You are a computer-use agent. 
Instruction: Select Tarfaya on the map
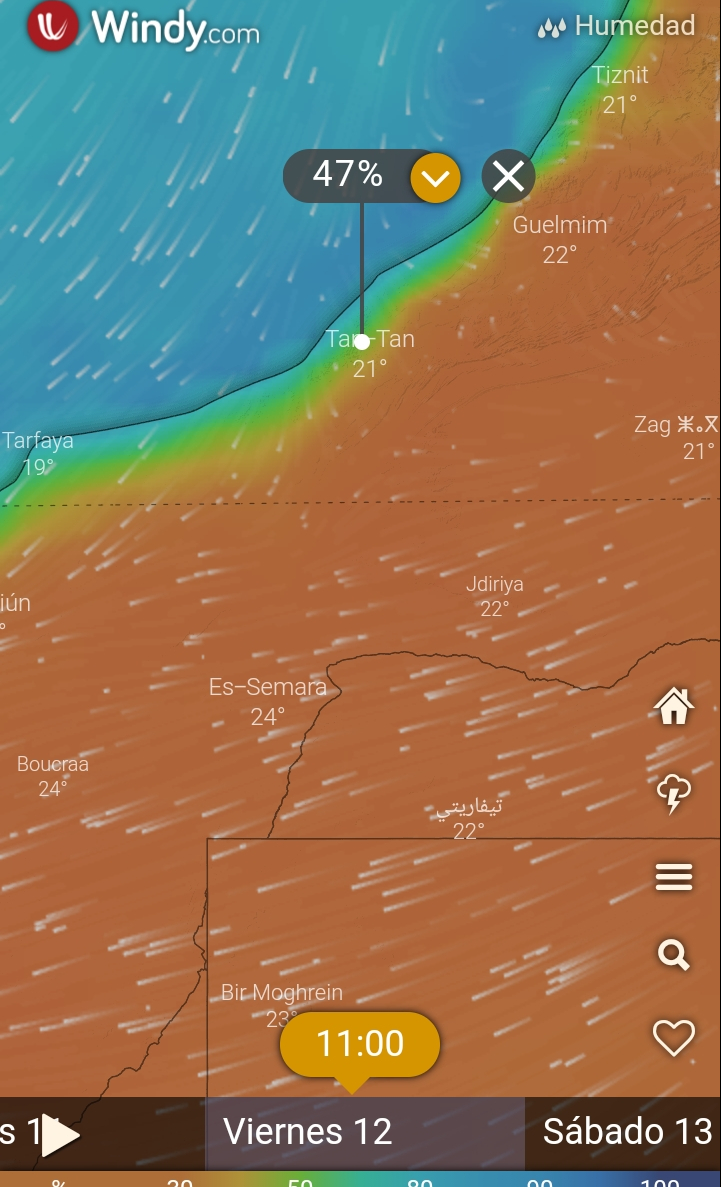click(x=38, y=441)
